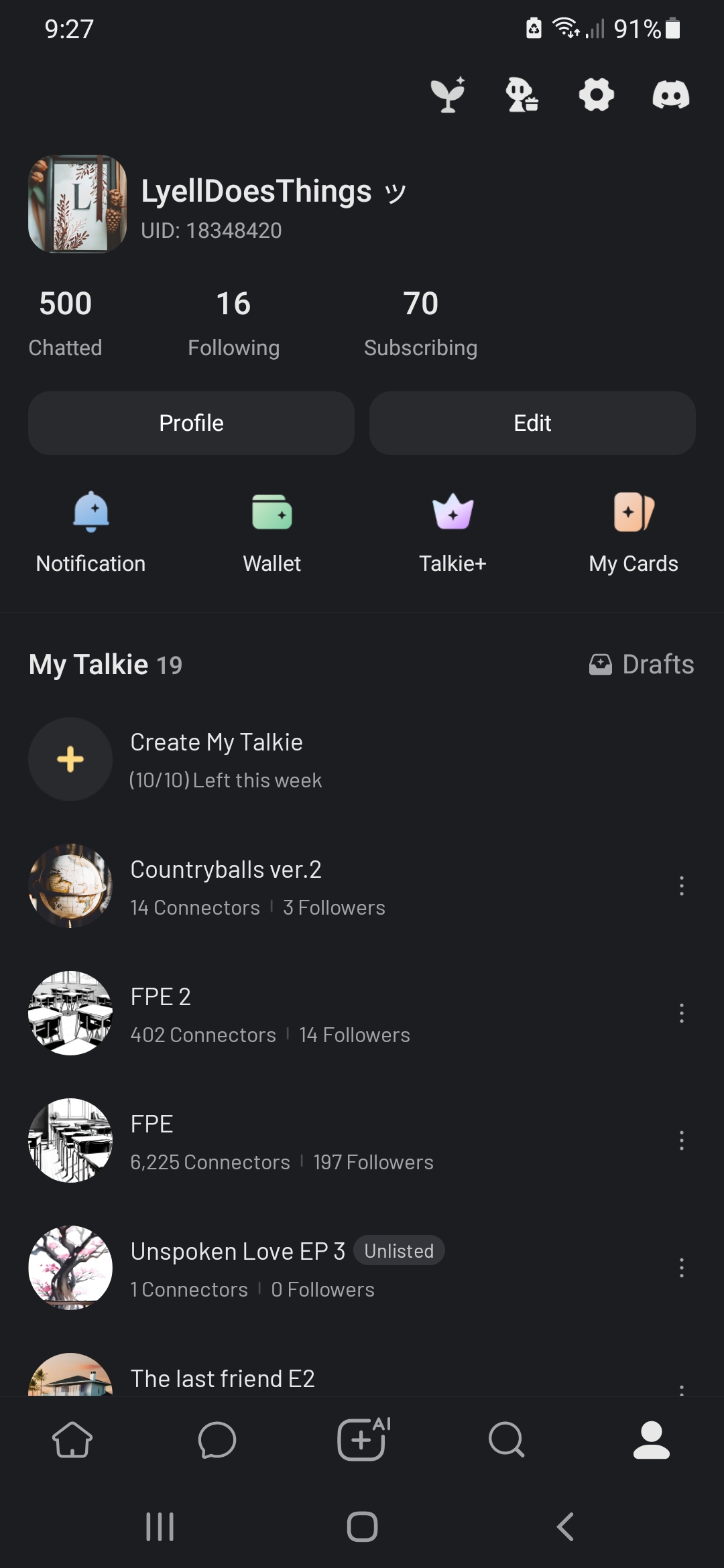Go back using system navigation
Image resolution: width=724 pixels, height=1568 pixels.
pos(565,1527)
